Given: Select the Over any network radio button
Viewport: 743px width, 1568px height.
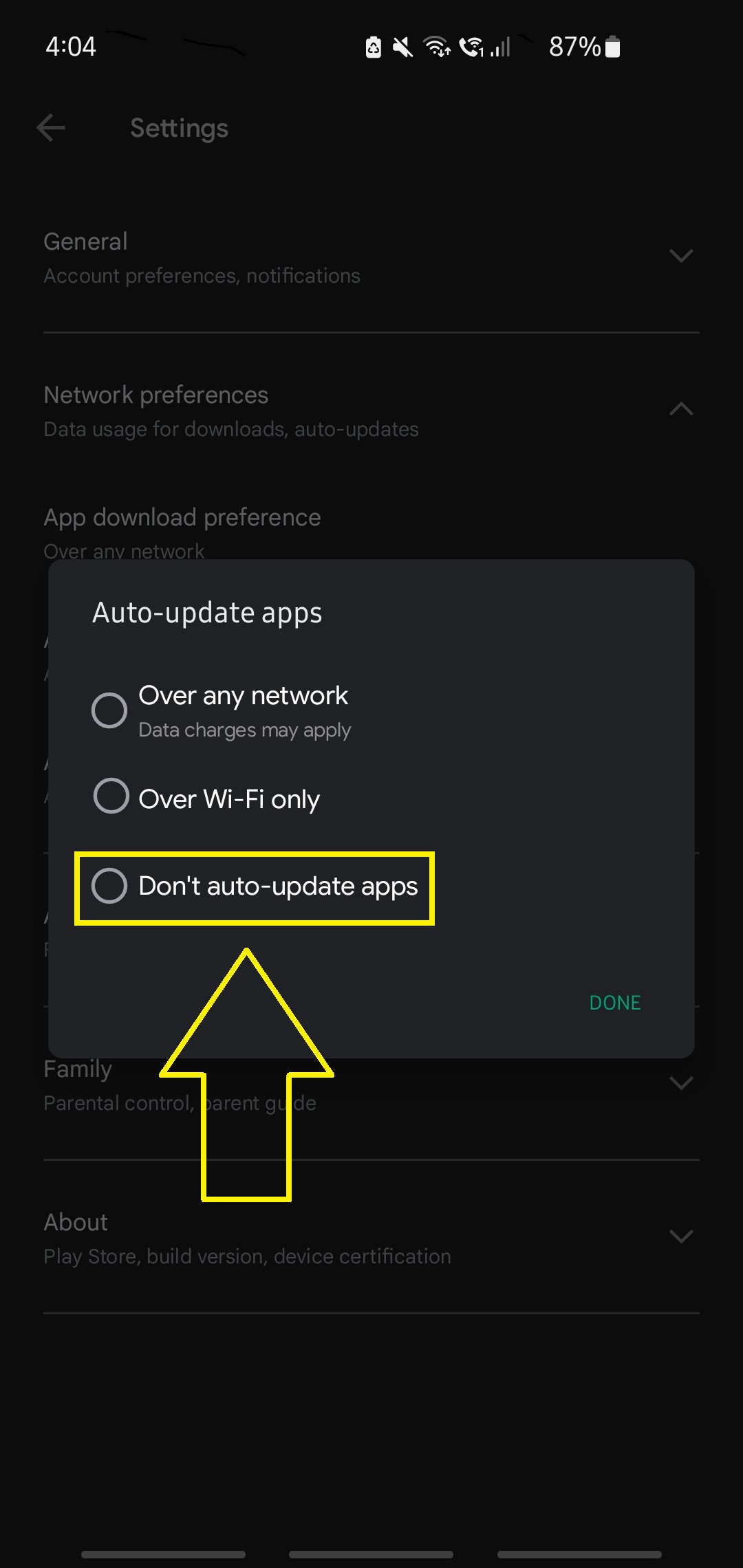Looking at the screenshot, I should click(110, 710).
